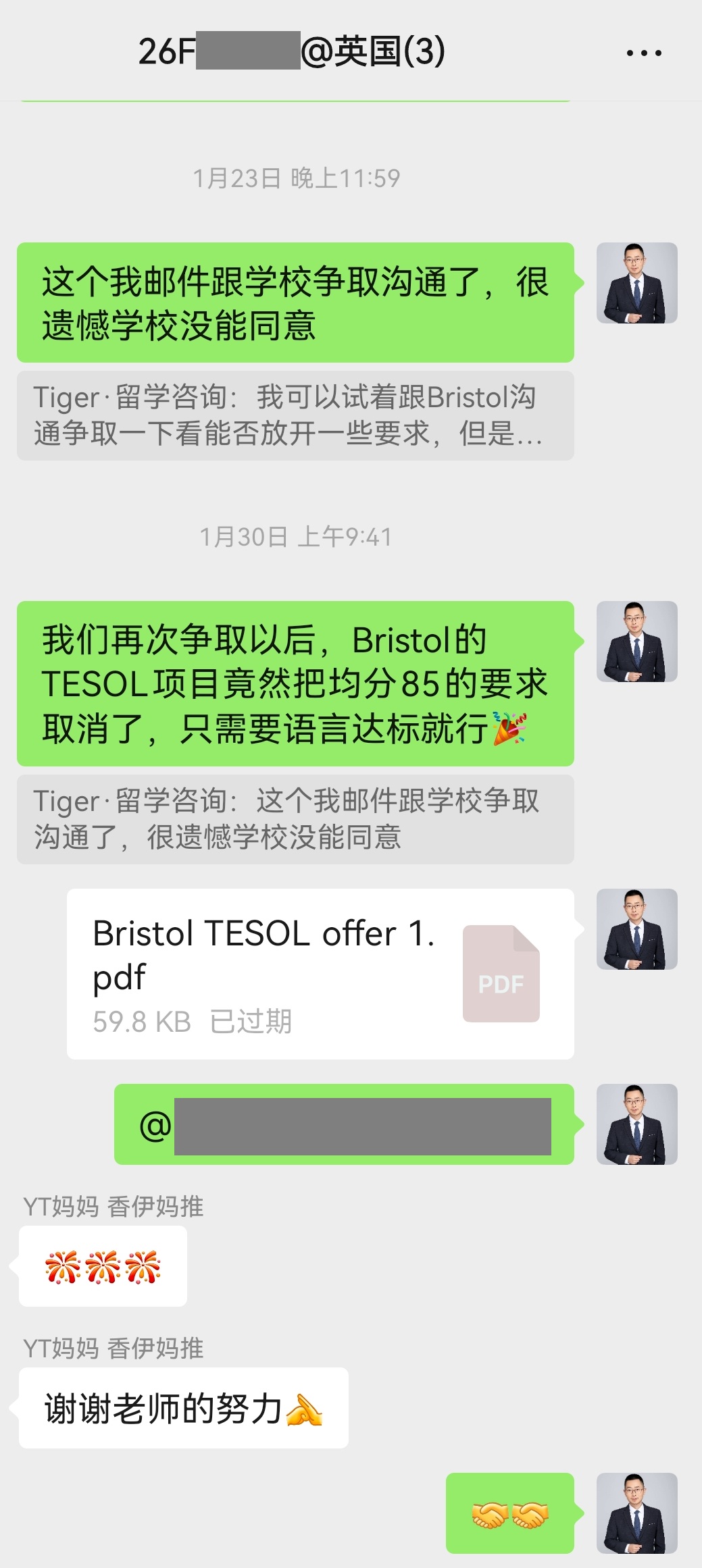View sender's avatar beside the PDF file message
The height and width of the screenshot is (1568, 702).
[636, 929]
